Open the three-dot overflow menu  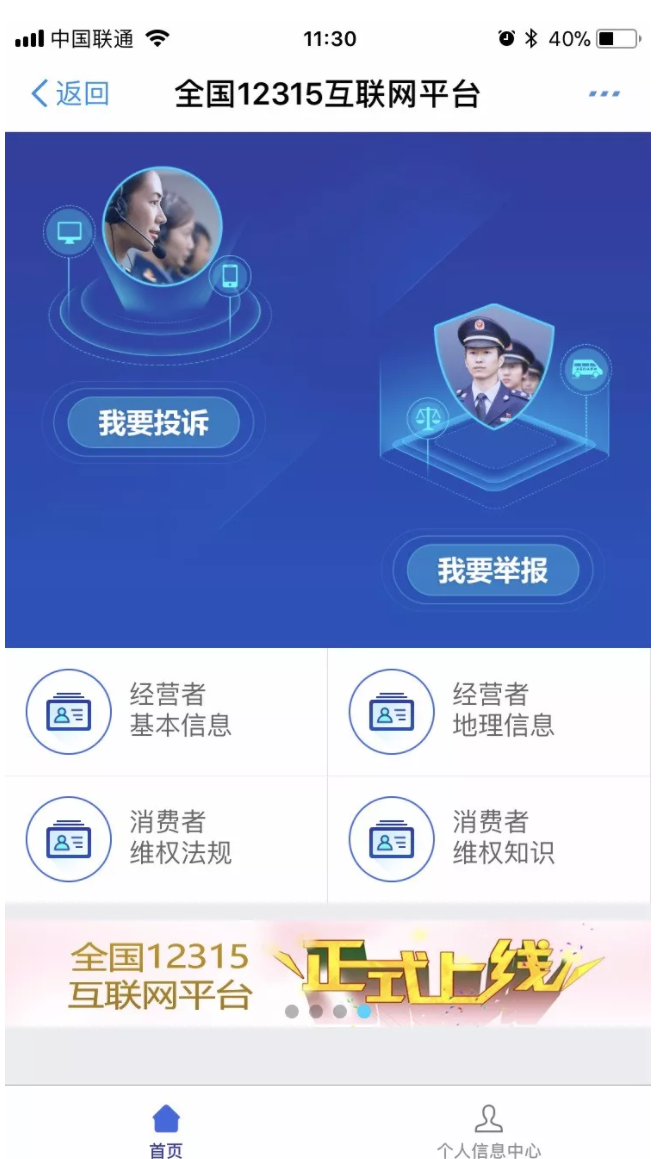point(603,94)
